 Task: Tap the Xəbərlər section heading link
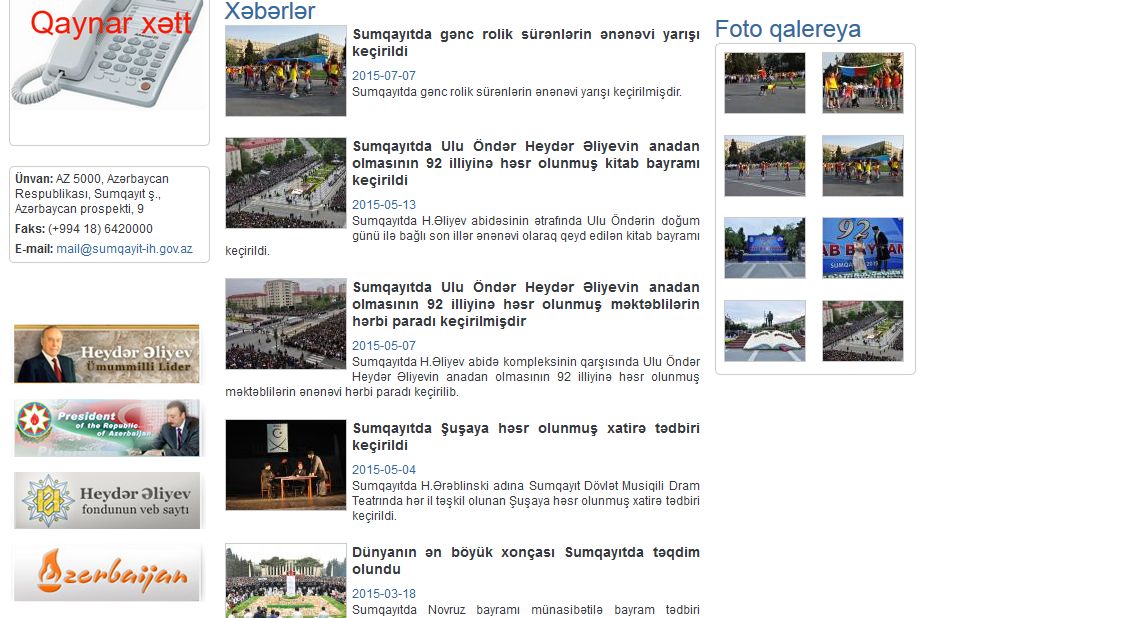[x=270, y=11]
